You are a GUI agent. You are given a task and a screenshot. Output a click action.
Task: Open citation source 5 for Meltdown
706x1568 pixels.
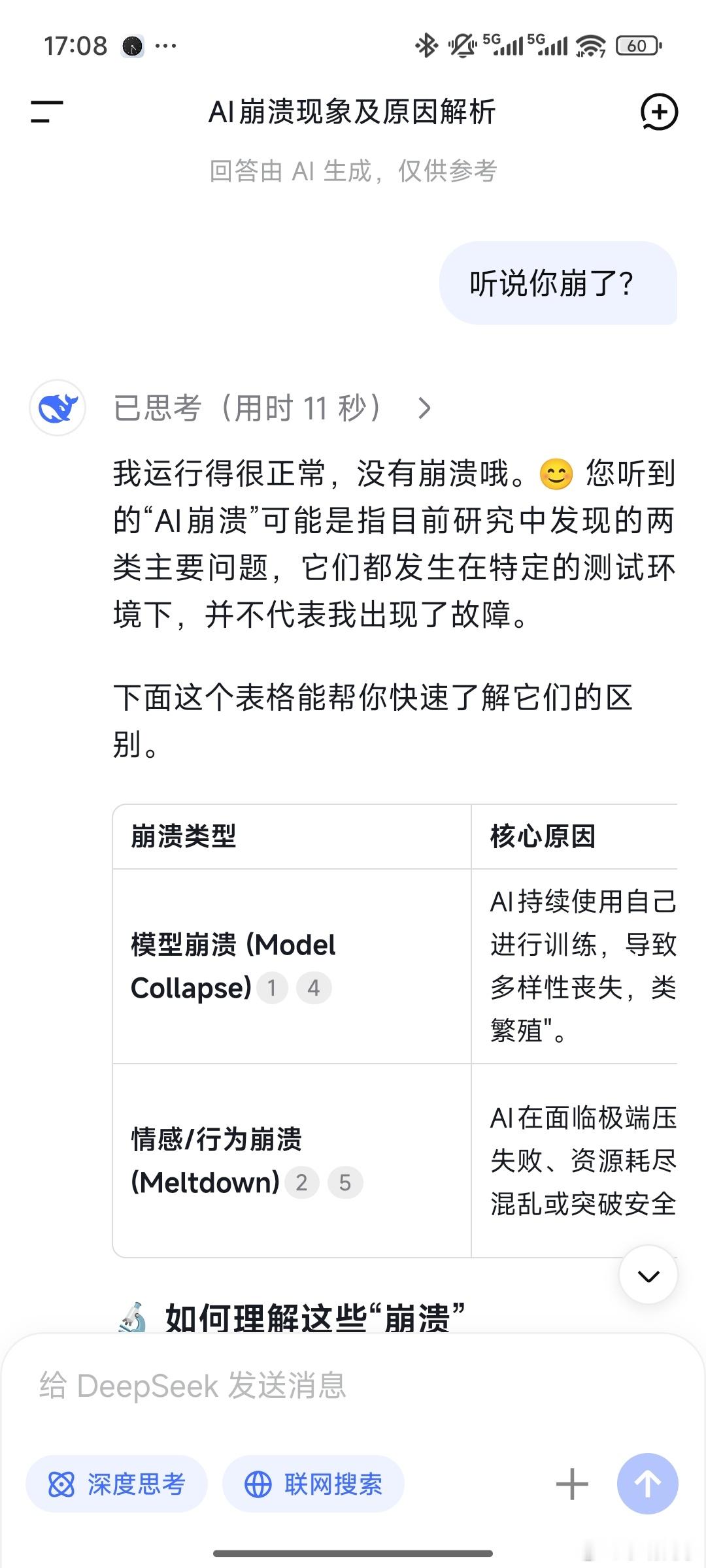tap(346, 1183)
